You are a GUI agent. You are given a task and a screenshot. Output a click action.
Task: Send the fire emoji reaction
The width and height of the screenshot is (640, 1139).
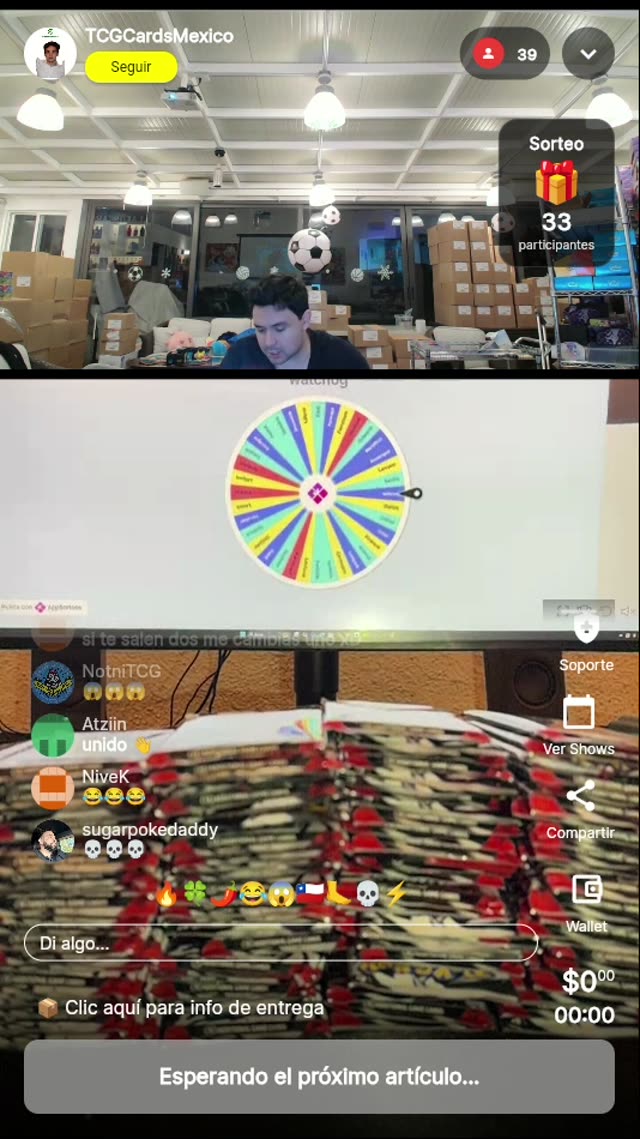pos(167,894)
